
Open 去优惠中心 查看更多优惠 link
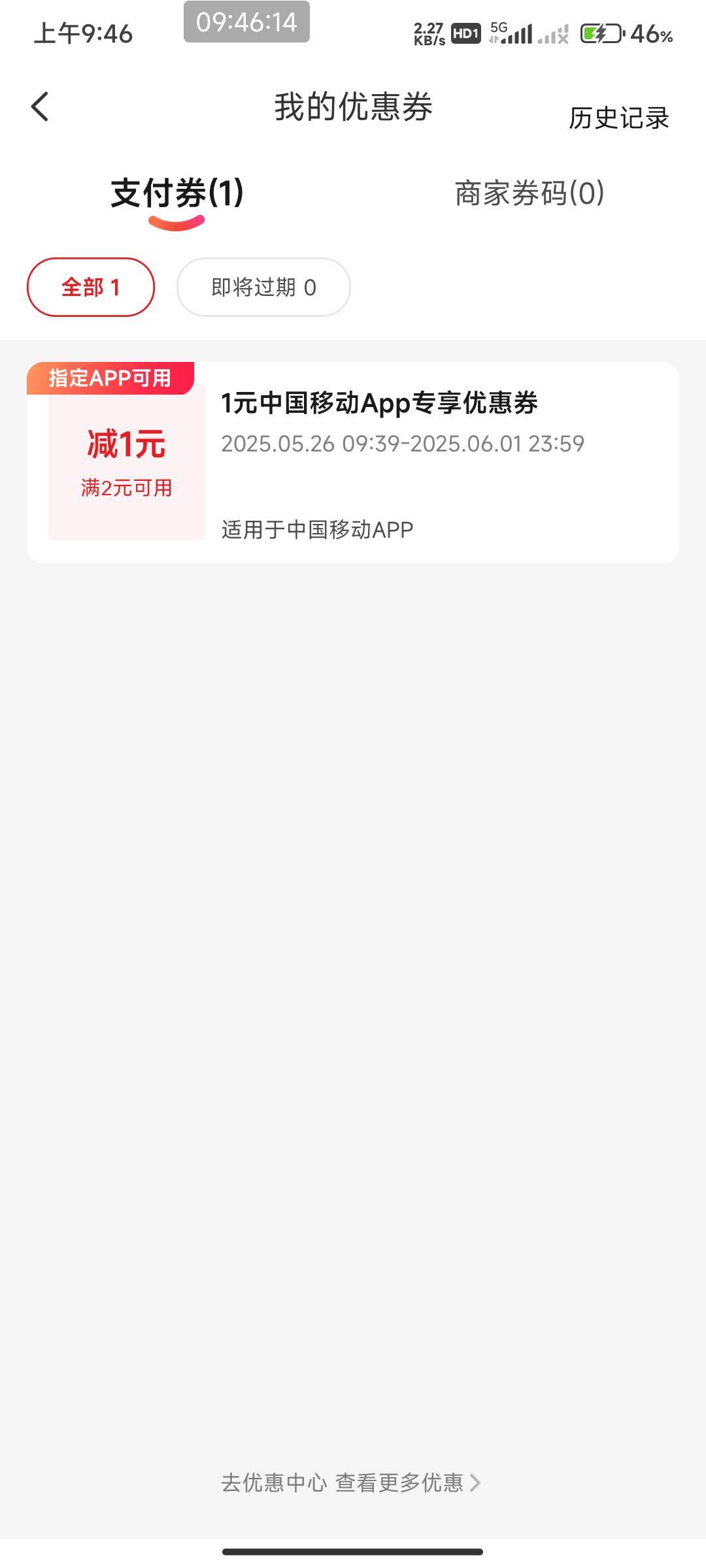[351, 1483]
